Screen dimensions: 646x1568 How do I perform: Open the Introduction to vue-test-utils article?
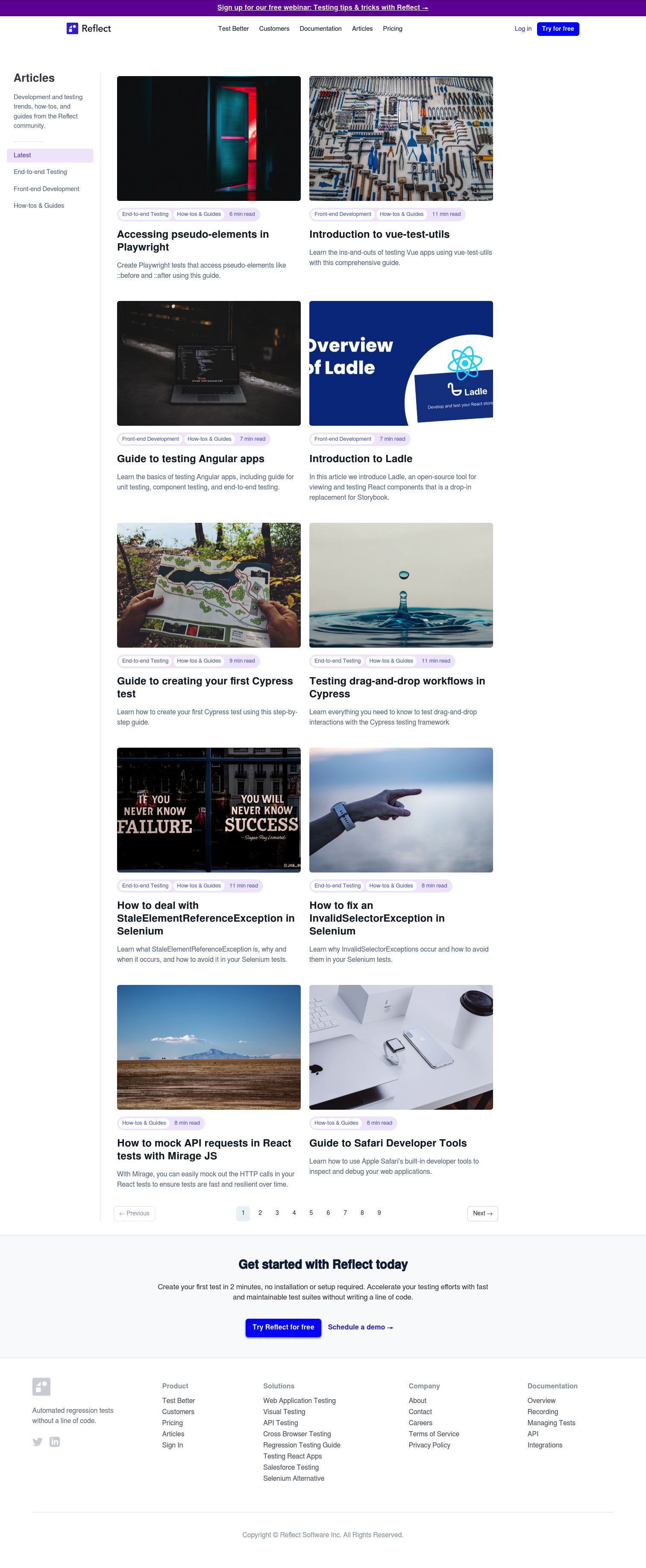pos(379,234)
